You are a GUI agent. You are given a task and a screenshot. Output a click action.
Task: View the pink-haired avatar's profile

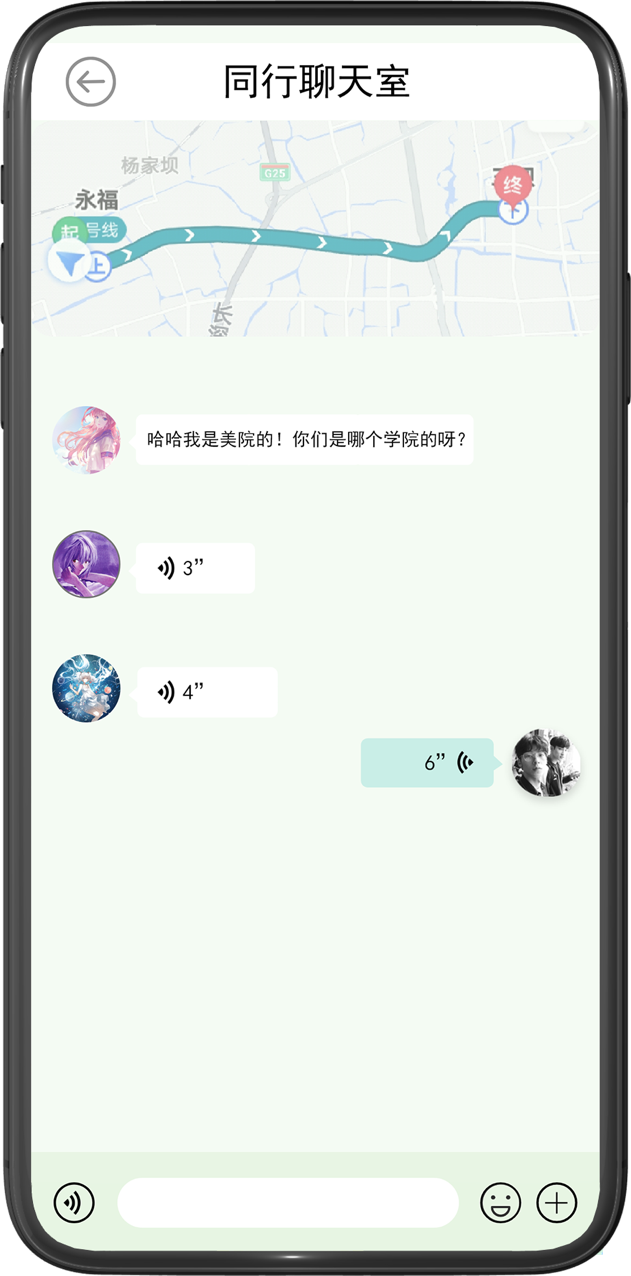pos(86,440)
